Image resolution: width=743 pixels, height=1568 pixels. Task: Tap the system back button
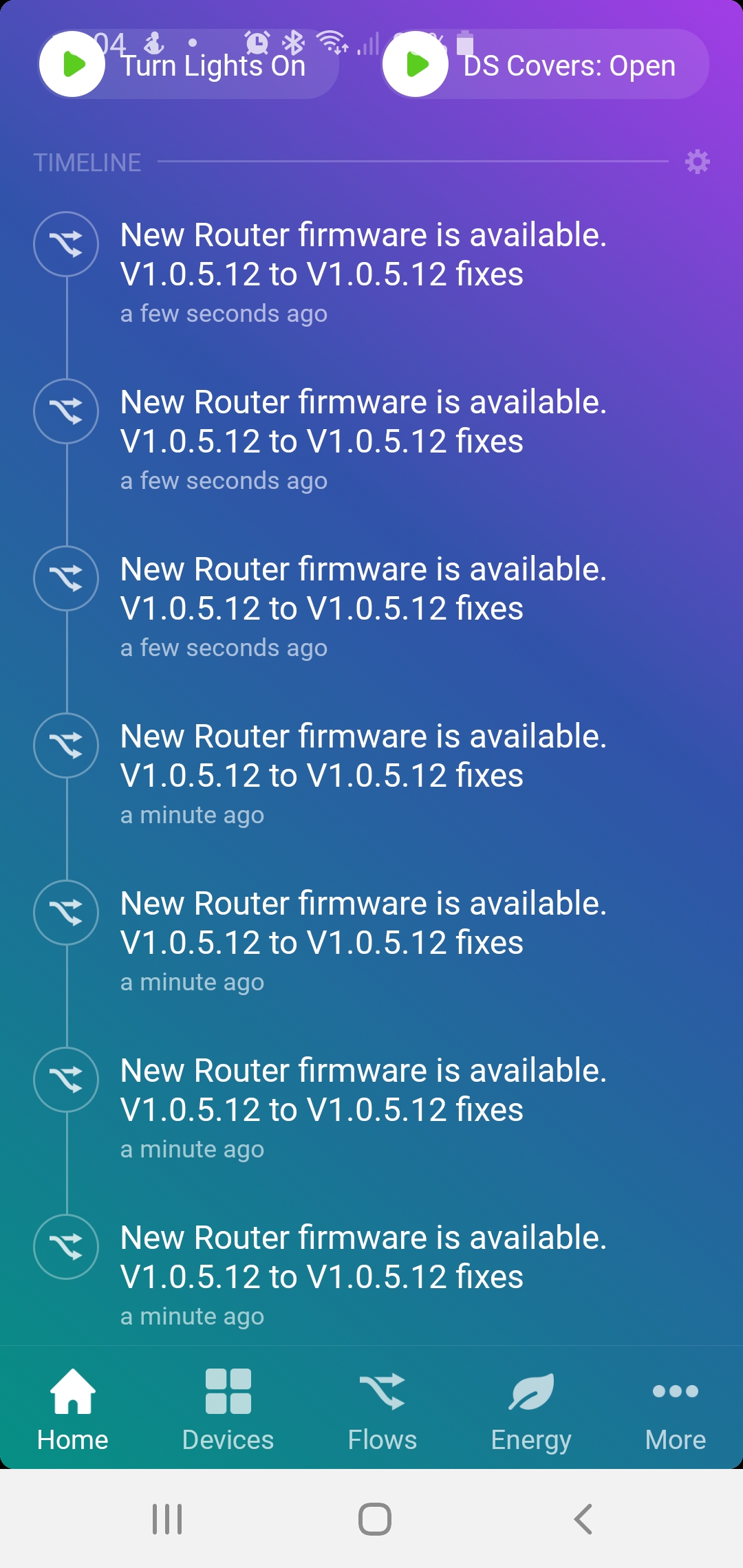point(583,1519)
